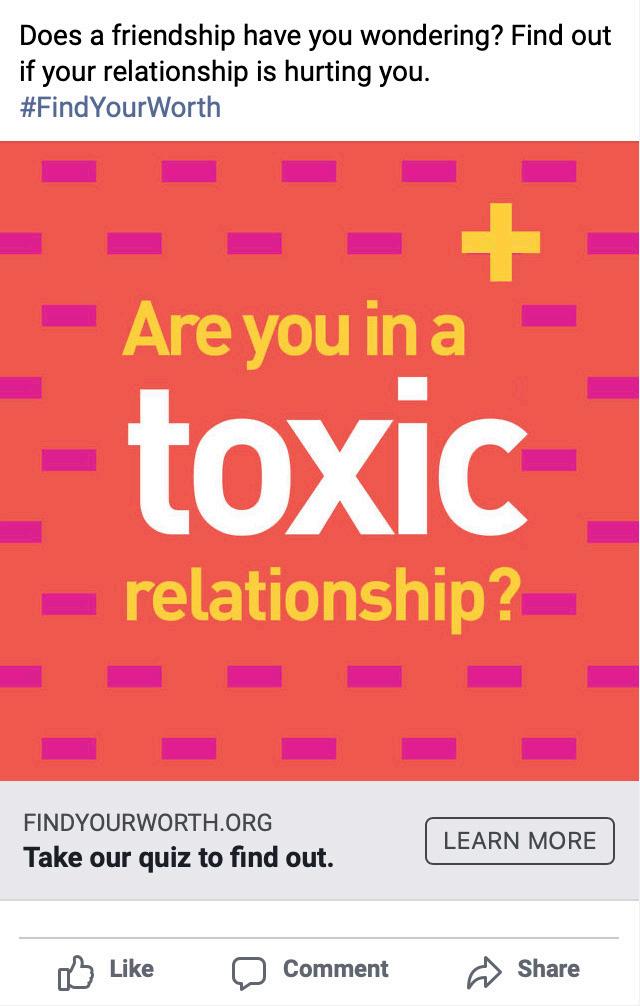Open the toxic relationship ad image

coord(320,460)
